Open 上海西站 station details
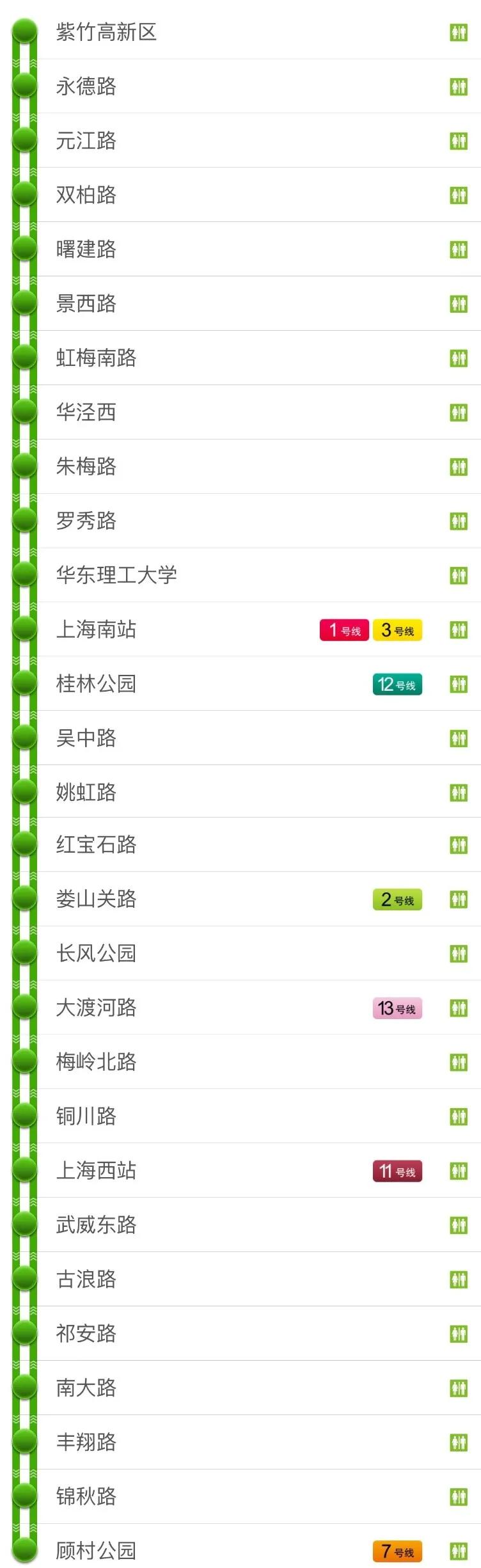 tap(96, 1171)
